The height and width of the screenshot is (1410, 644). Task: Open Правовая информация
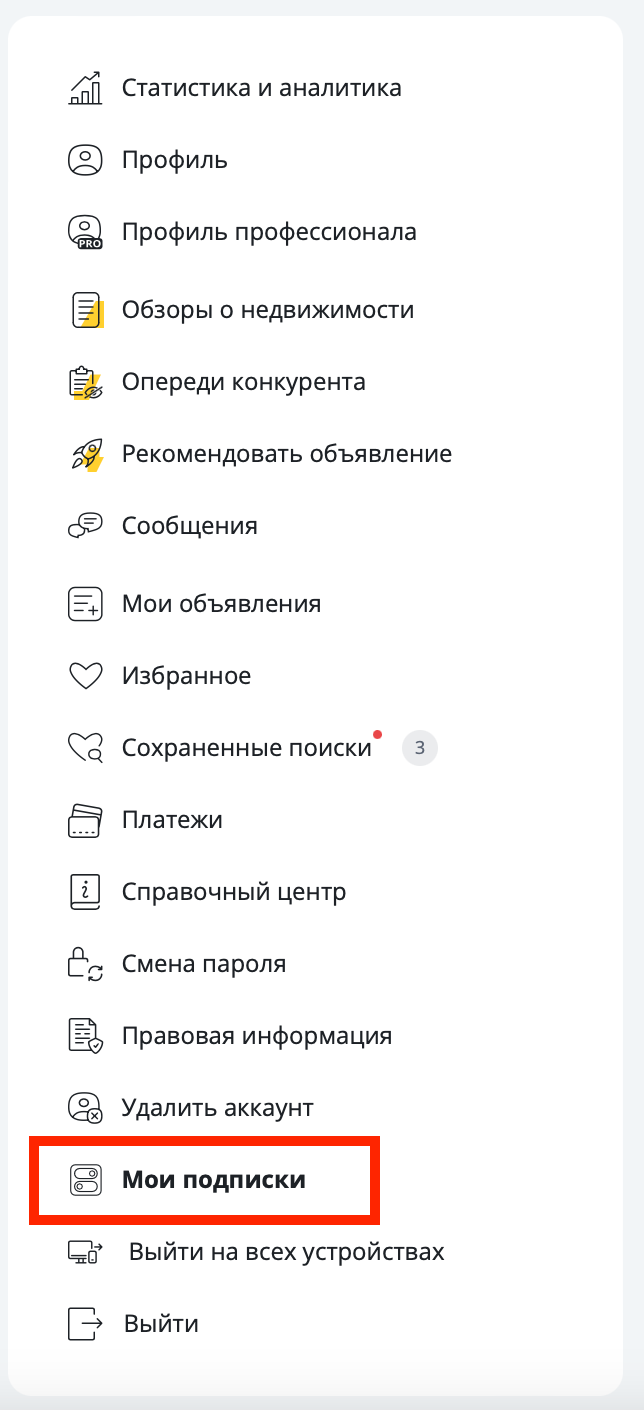coord(230,1036)
